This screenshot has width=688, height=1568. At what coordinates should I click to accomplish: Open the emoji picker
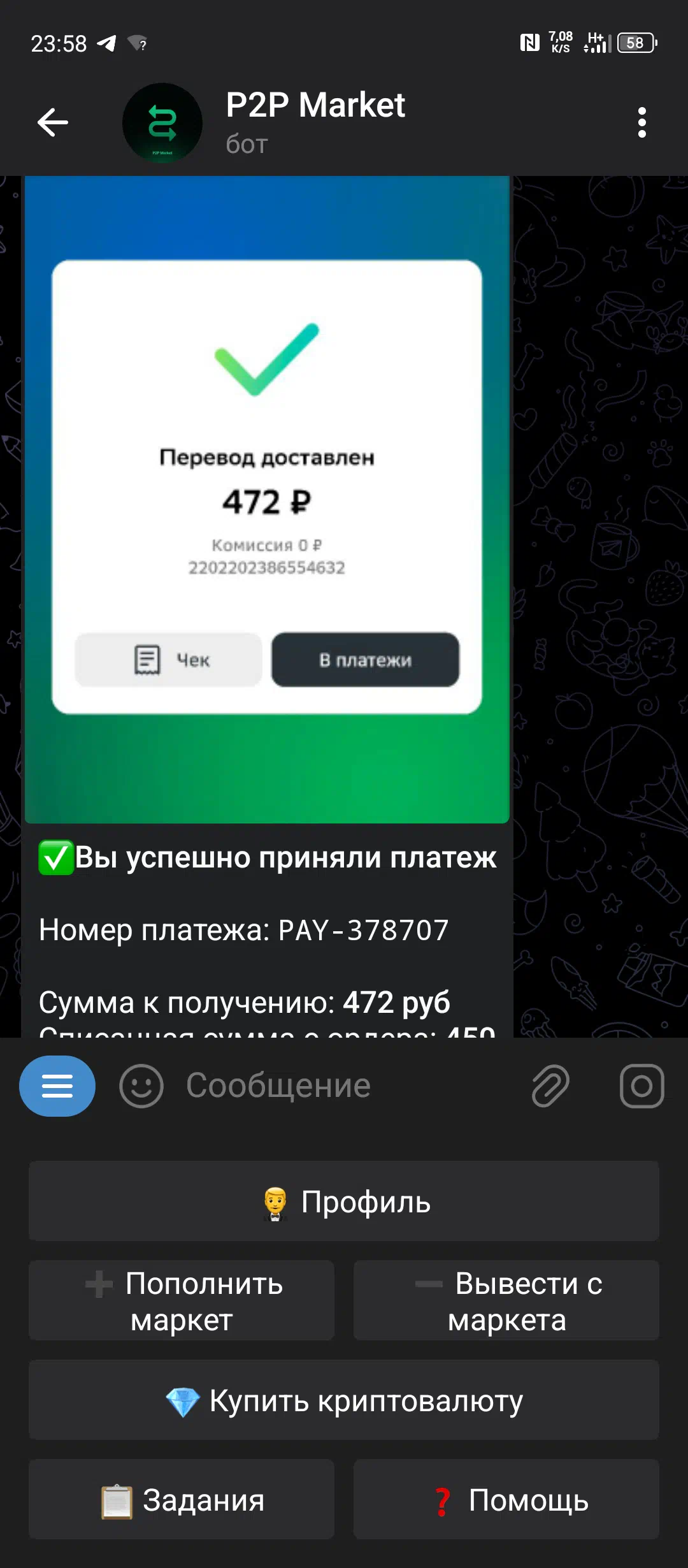tap(141, 1085)
